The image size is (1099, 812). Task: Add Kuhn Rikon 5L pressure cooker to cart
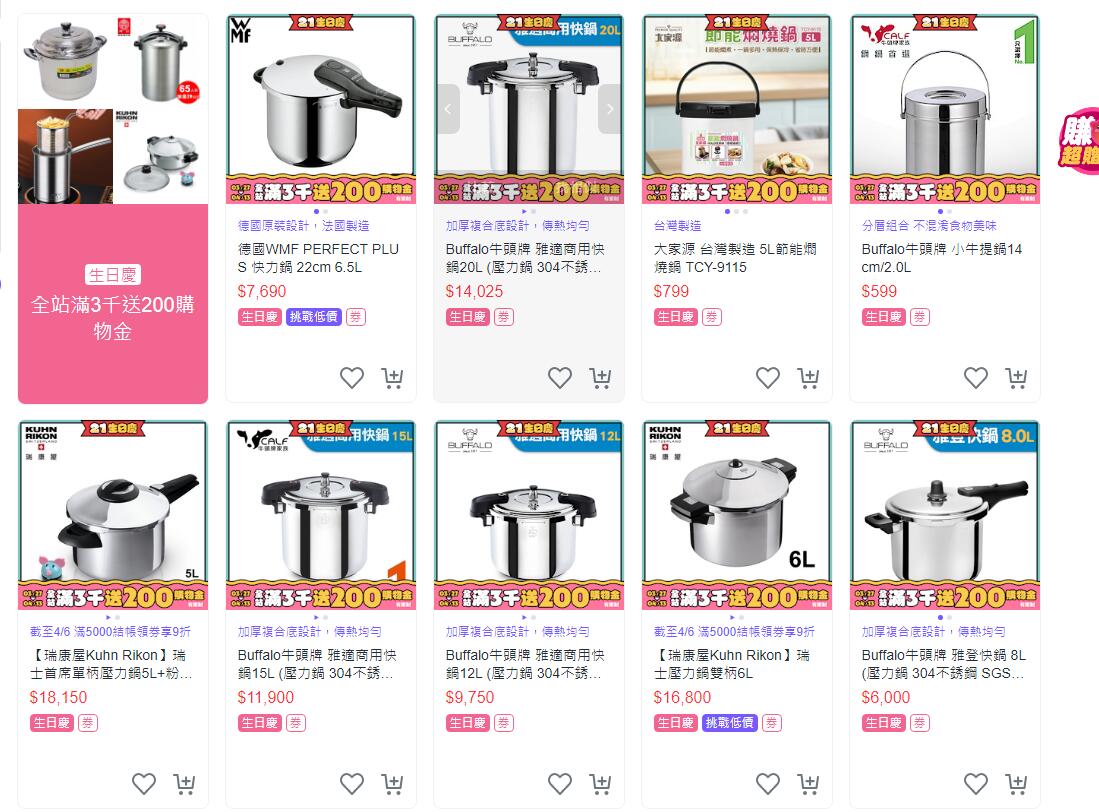184,783
